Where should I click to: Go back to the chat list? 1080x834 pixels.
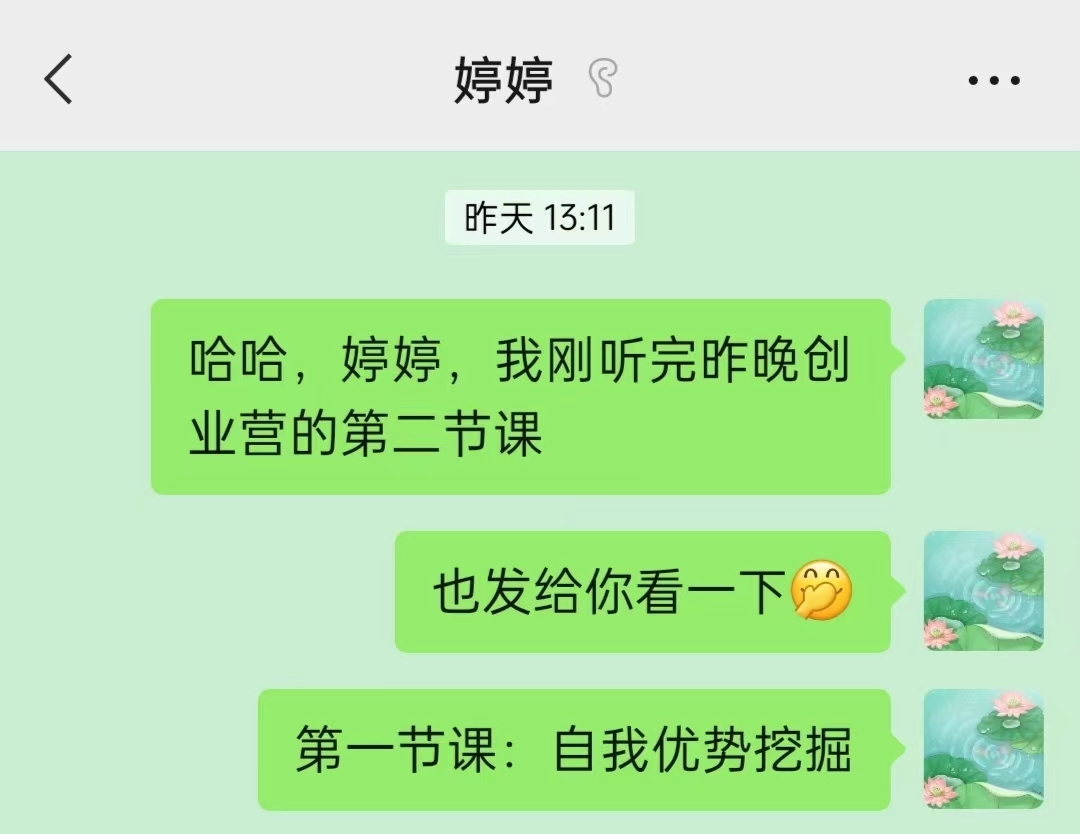click(58, 80)
